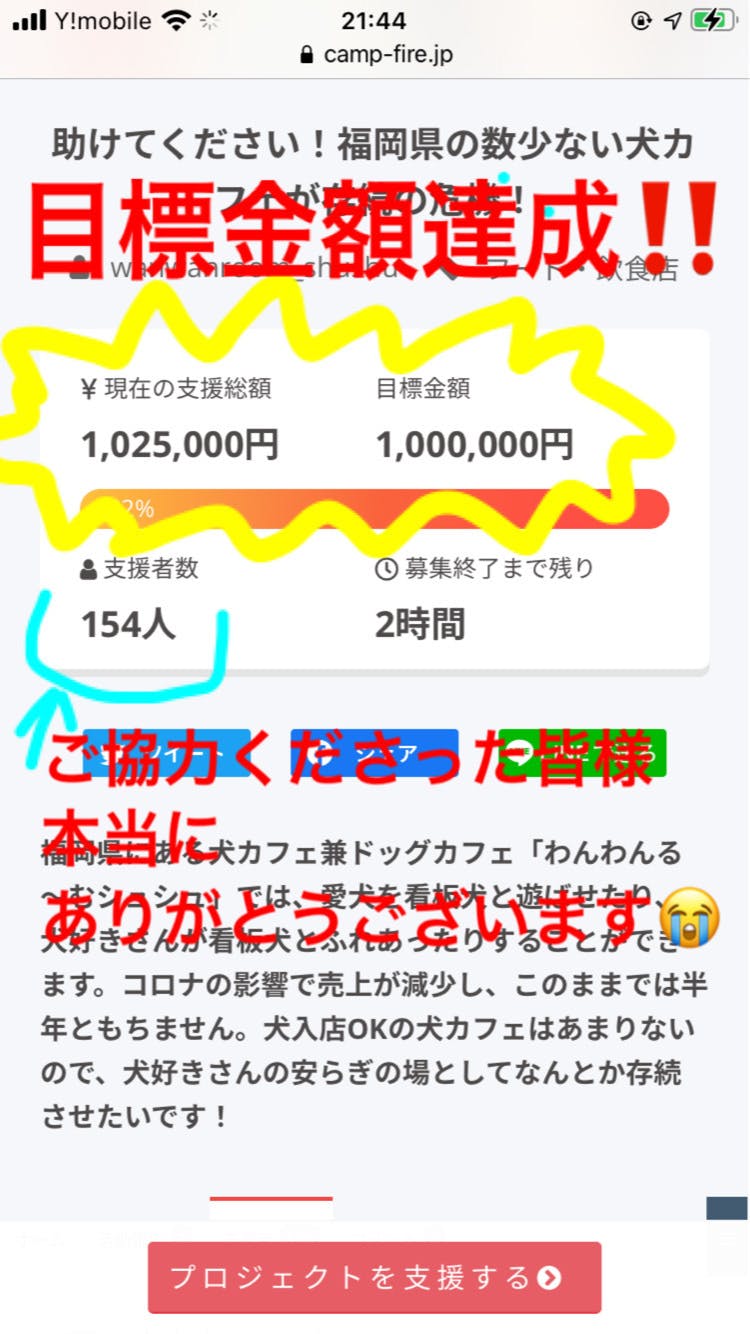750x1334 pixels.
Task: Send the project via the green LINE button
Action: tap(581, 754)
